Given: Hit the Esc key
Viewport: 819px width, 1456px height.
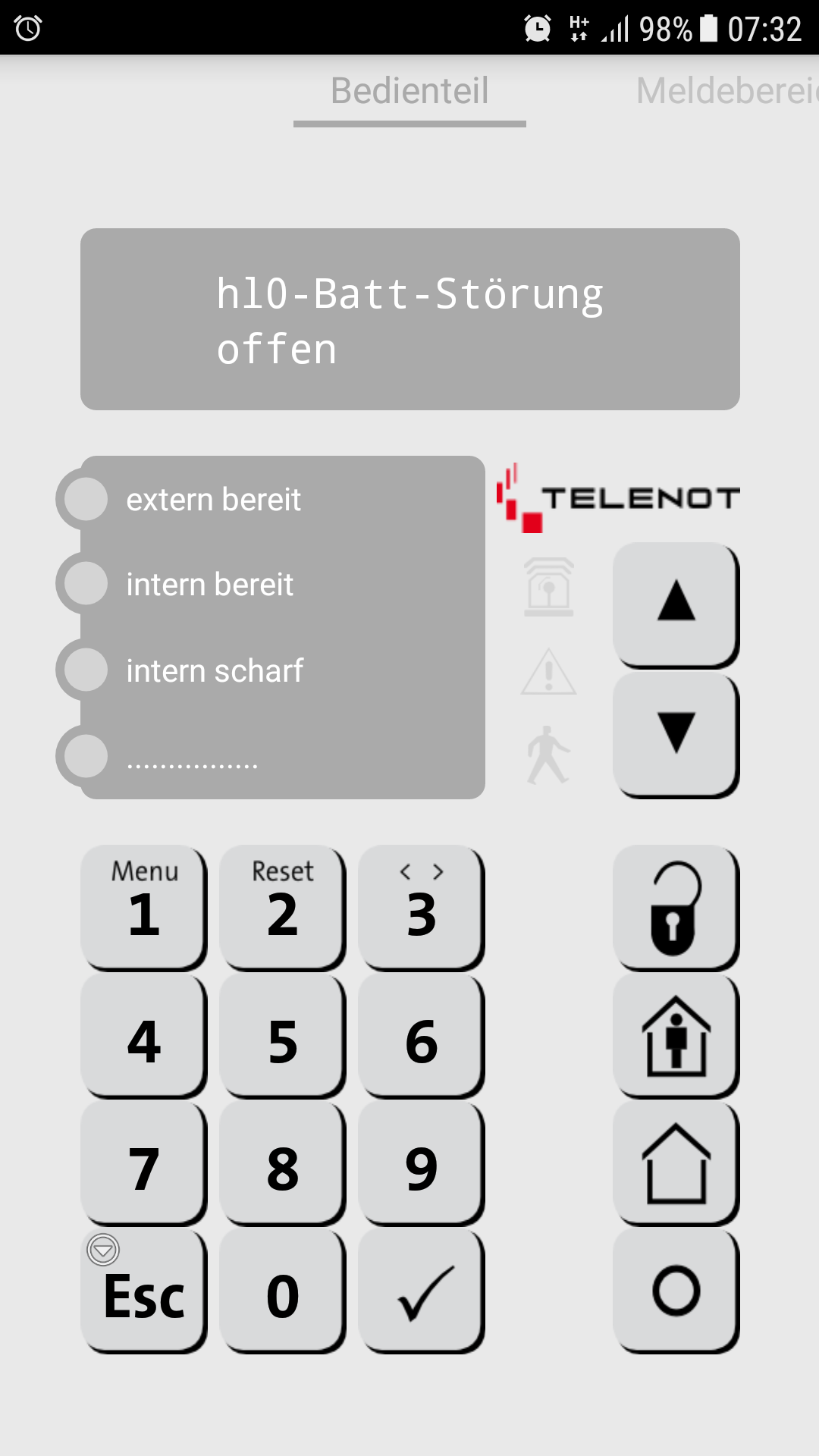Looking at the screenshot, I should (x=143, y=1291).
